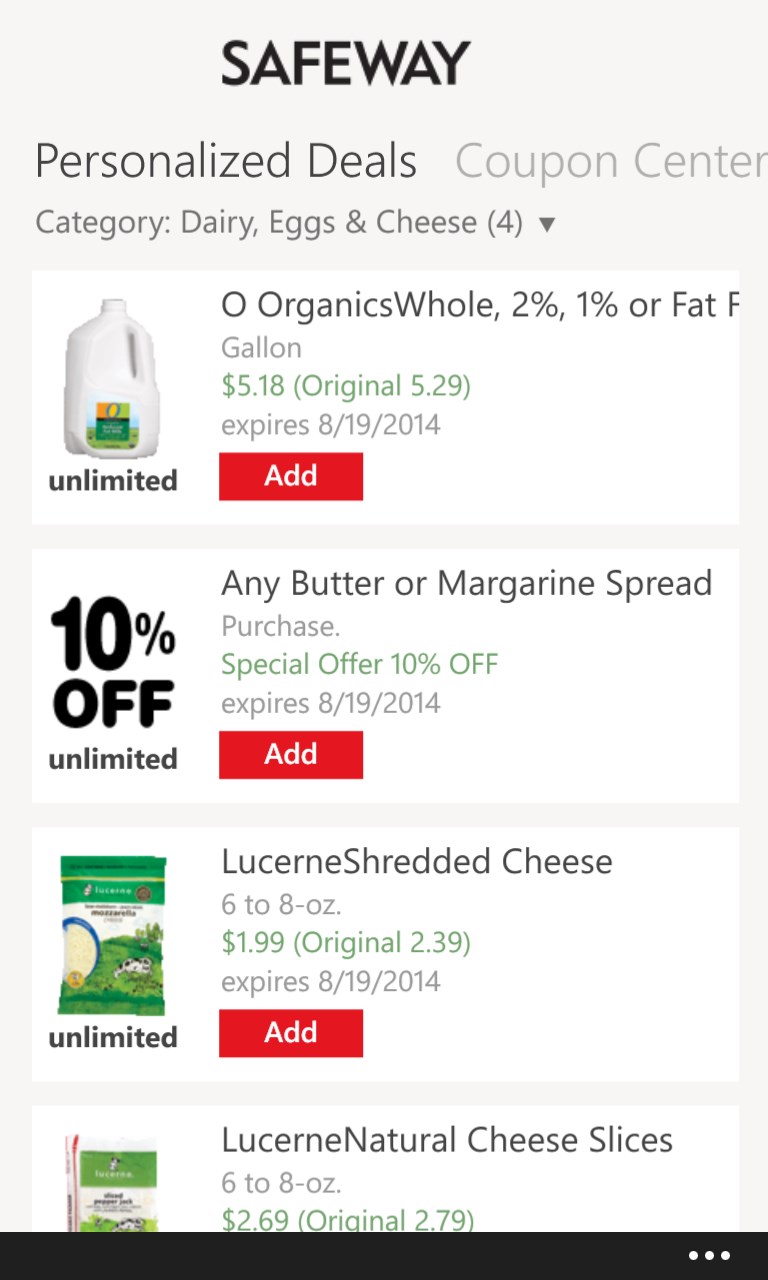Switch to the Coupon Center tab
Screen dimensions: 768x1280
(610, 162)
